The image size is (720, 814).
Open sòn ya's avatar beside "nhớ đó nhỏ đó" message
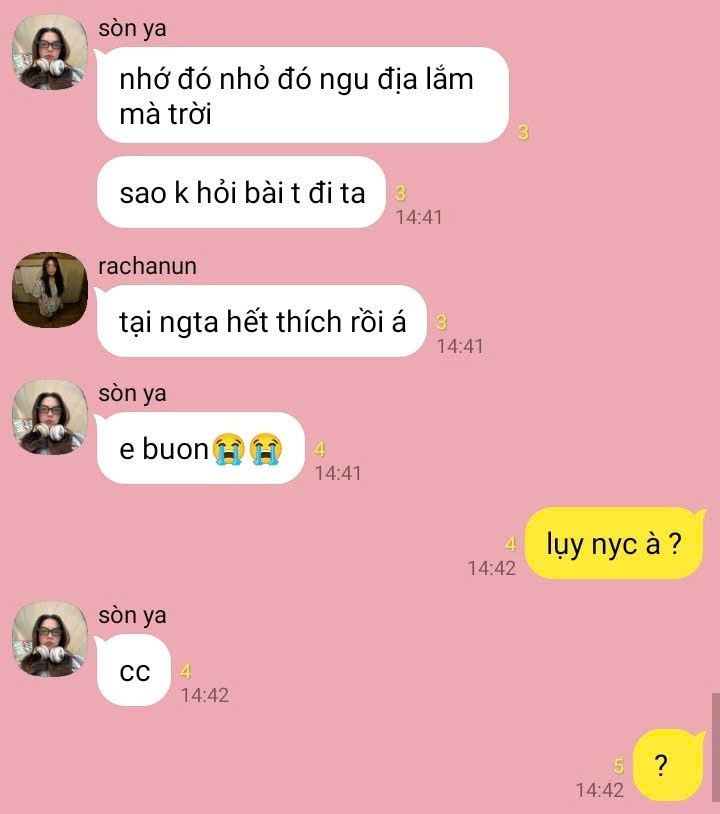49,52
